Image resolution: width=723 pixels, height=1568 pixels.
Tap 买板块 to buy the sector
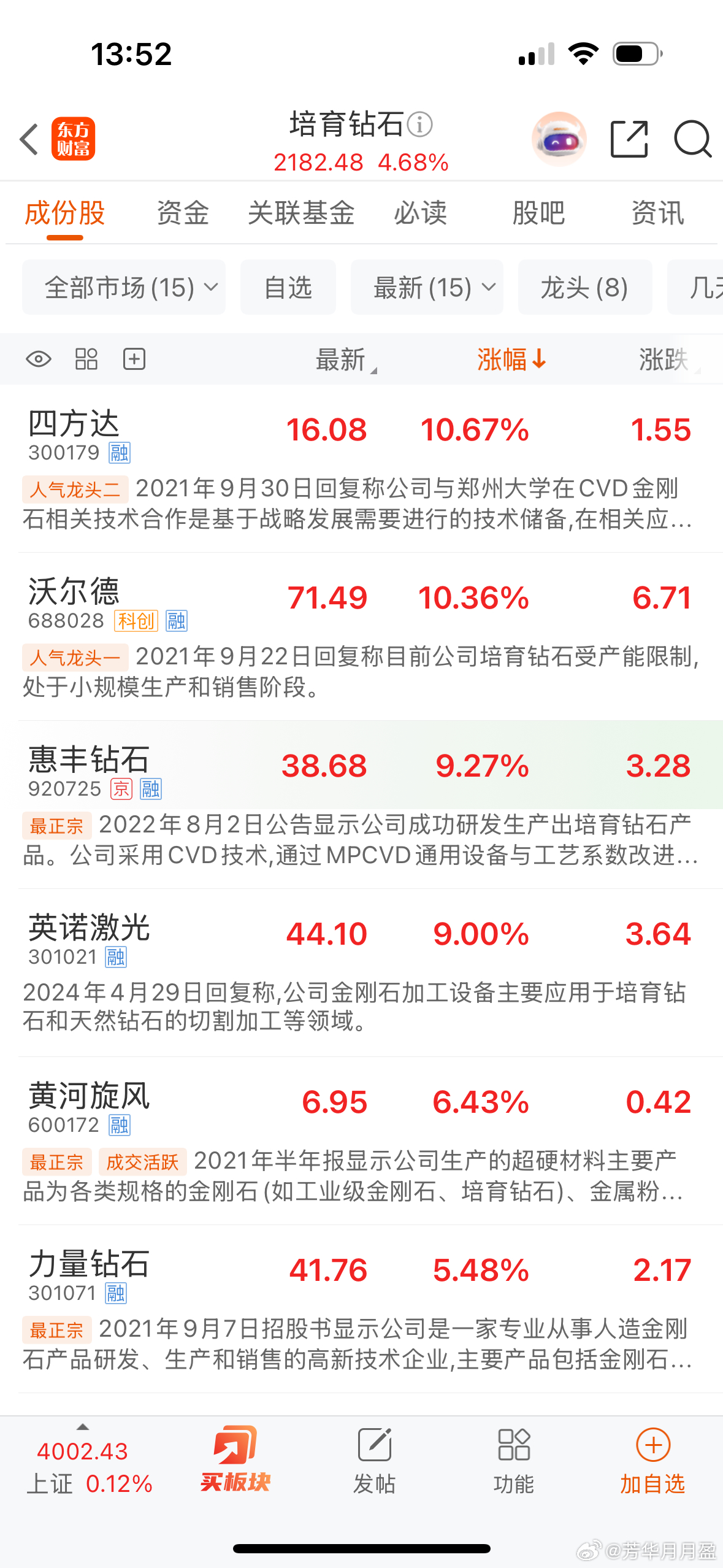coord(235,1460)
